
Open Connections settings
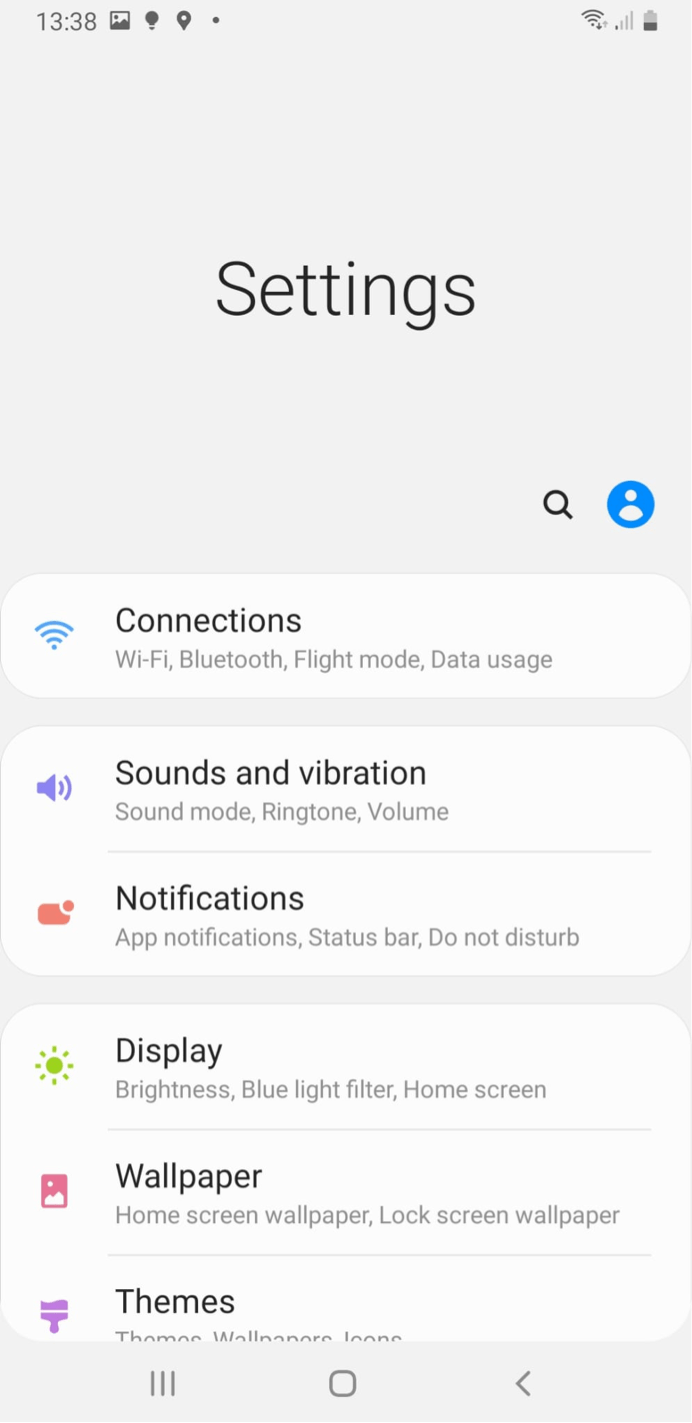[345, 637]
